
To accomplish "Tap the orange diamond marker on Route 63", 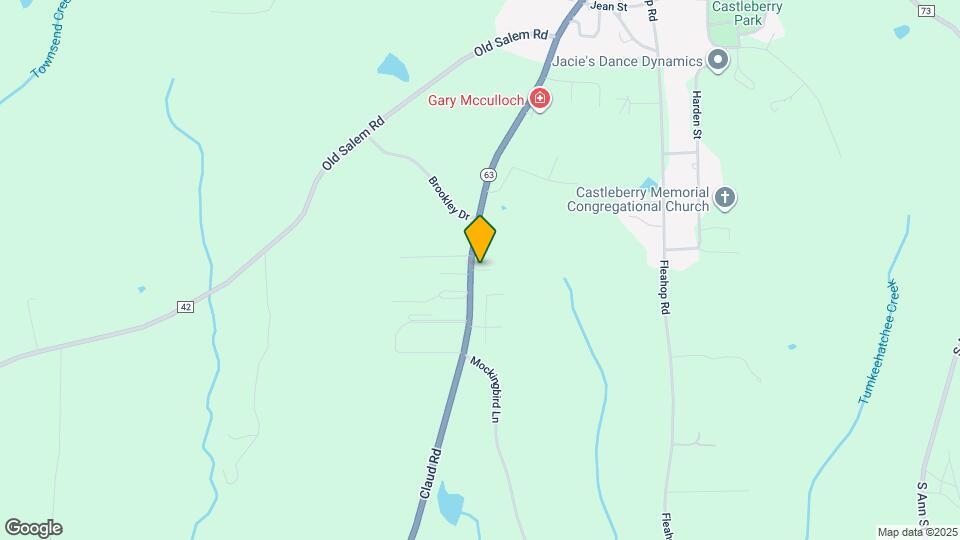I will (480, 239).
